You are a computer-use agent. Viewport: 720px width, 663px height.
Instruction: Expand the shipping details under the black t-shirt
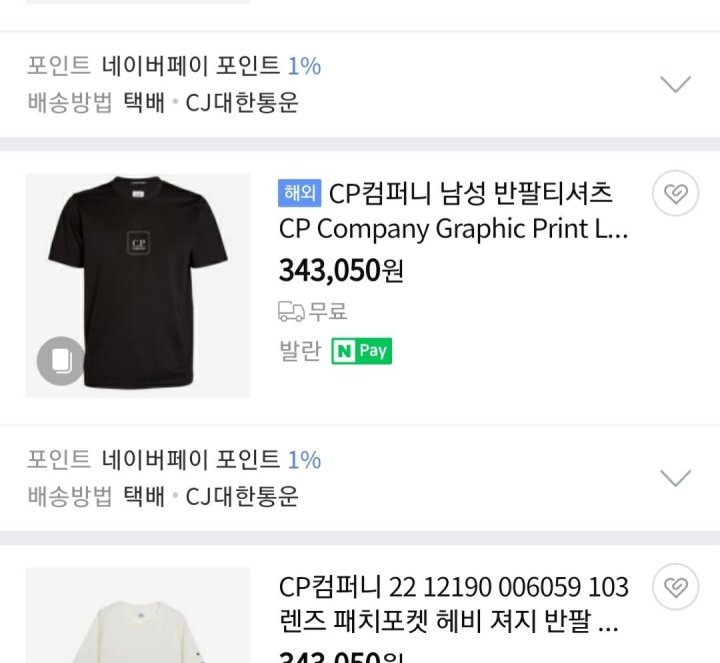point(676,478)
